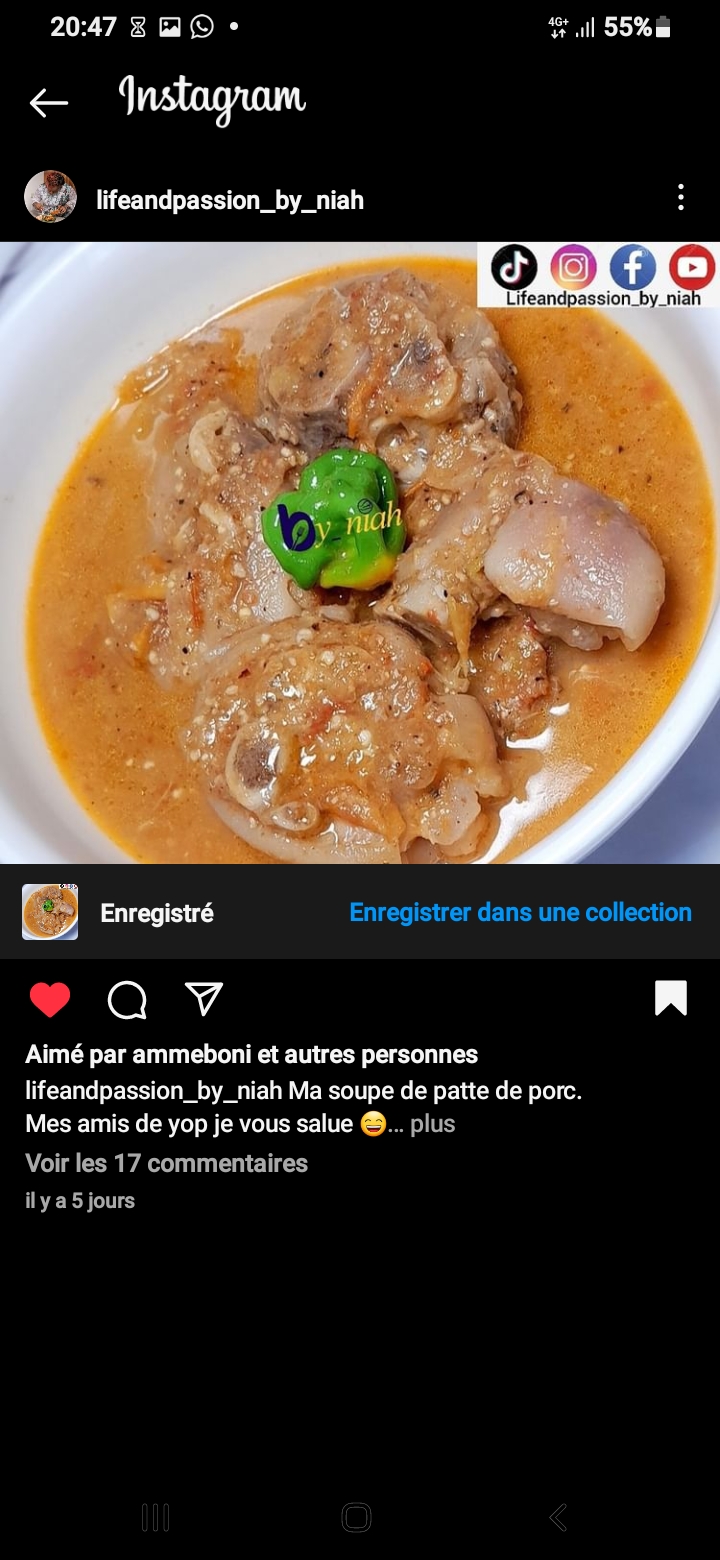Go back using the top arrow
720x1560 pixels.
48,102
